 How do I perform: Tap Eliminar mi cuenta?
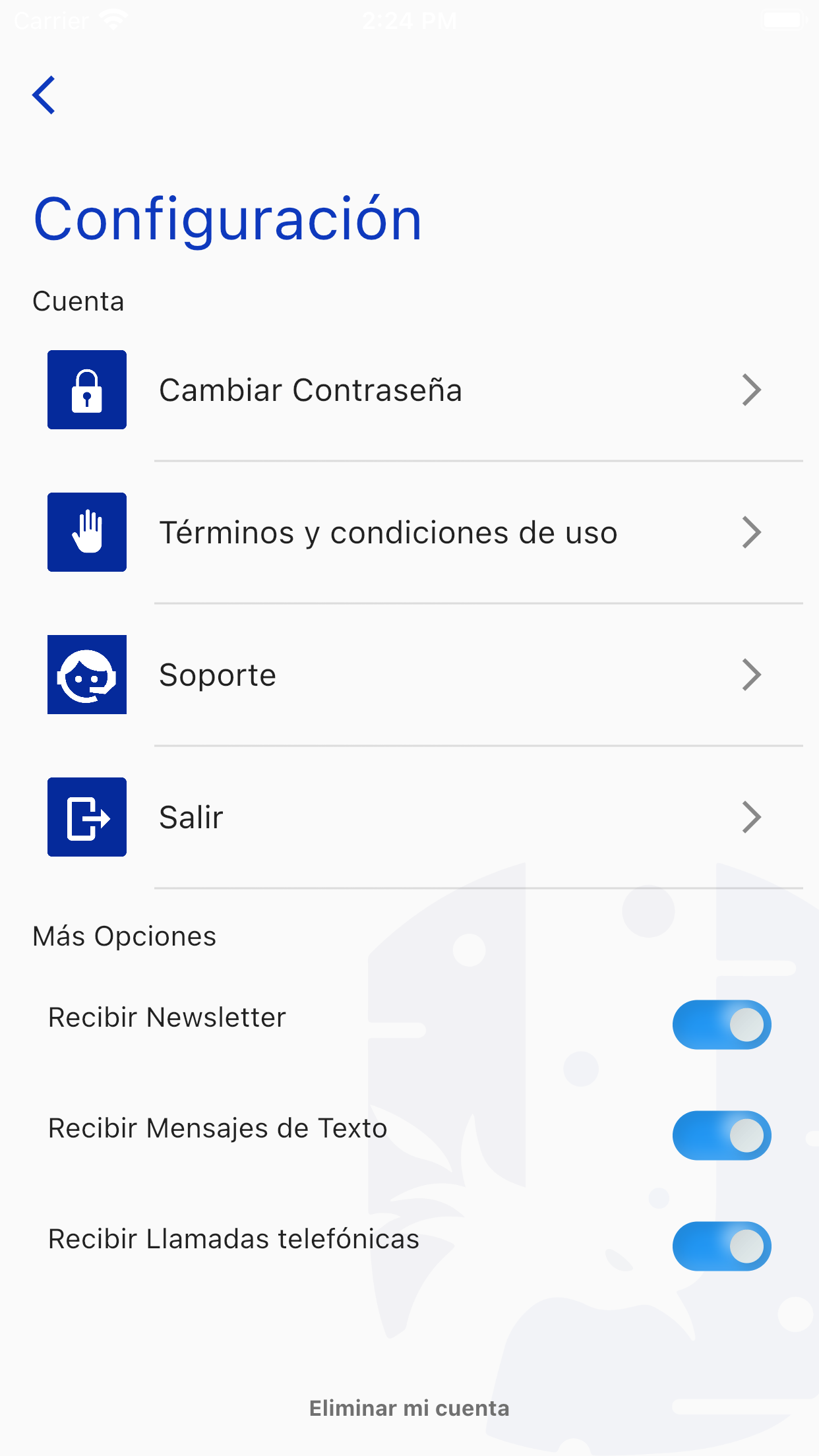[x=409, y=1408]
